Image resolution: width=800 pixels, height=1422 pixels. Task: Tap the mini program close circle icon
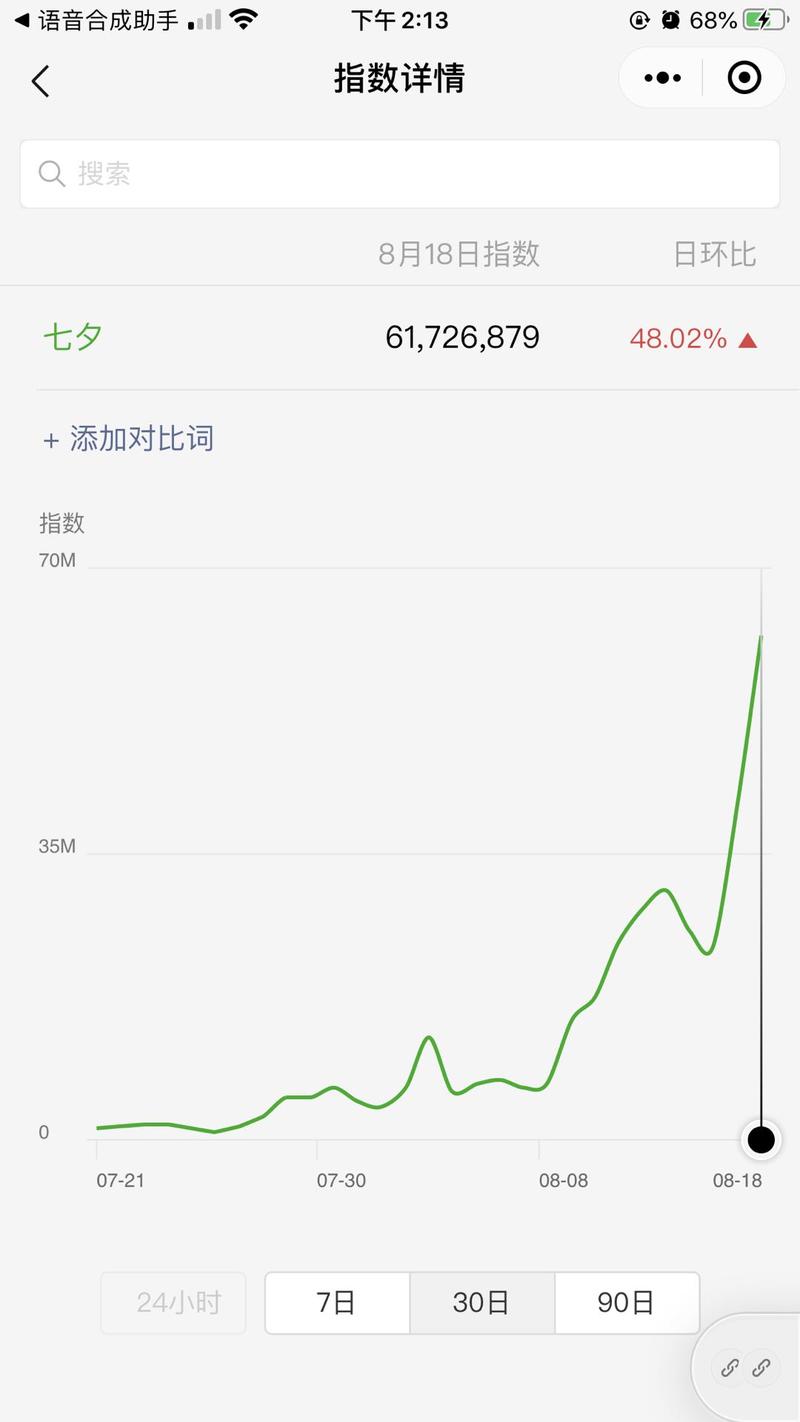pos(744,77)
